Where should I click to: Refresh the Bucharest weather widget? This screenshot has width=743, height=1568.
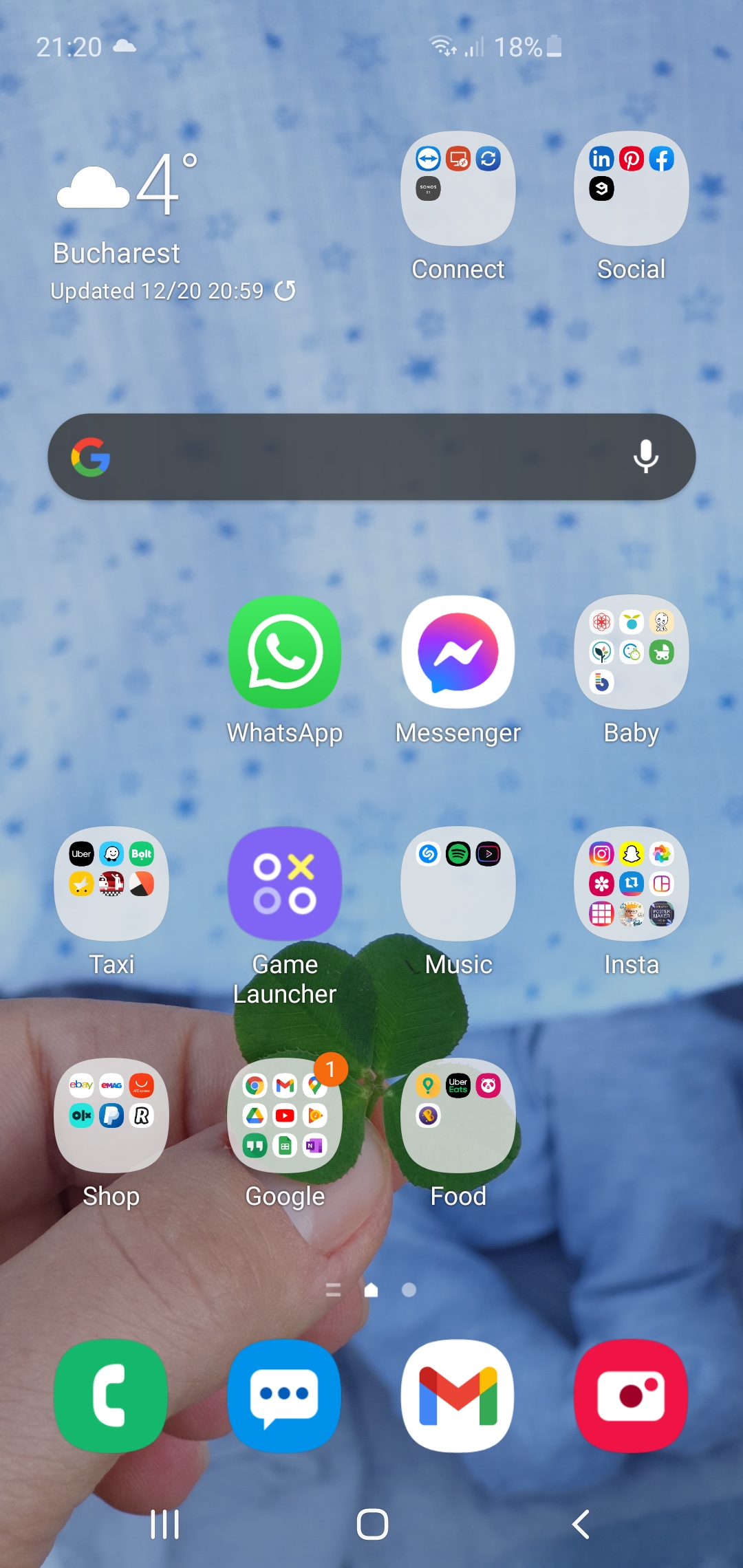pyautogui.click(x=285, y=291)
